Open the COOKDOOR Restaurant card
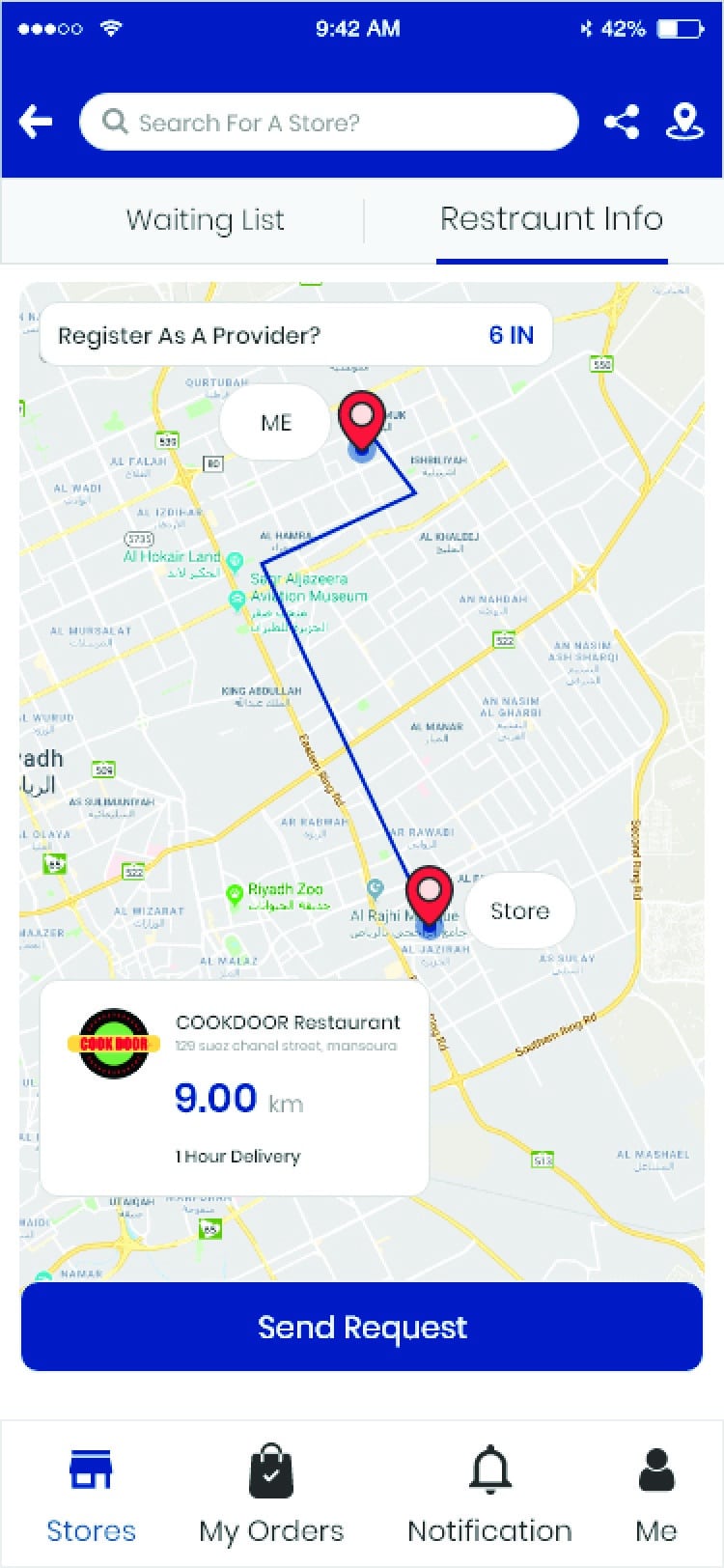This screenshot has height=1568, width=724. (x=235, y=1088)
